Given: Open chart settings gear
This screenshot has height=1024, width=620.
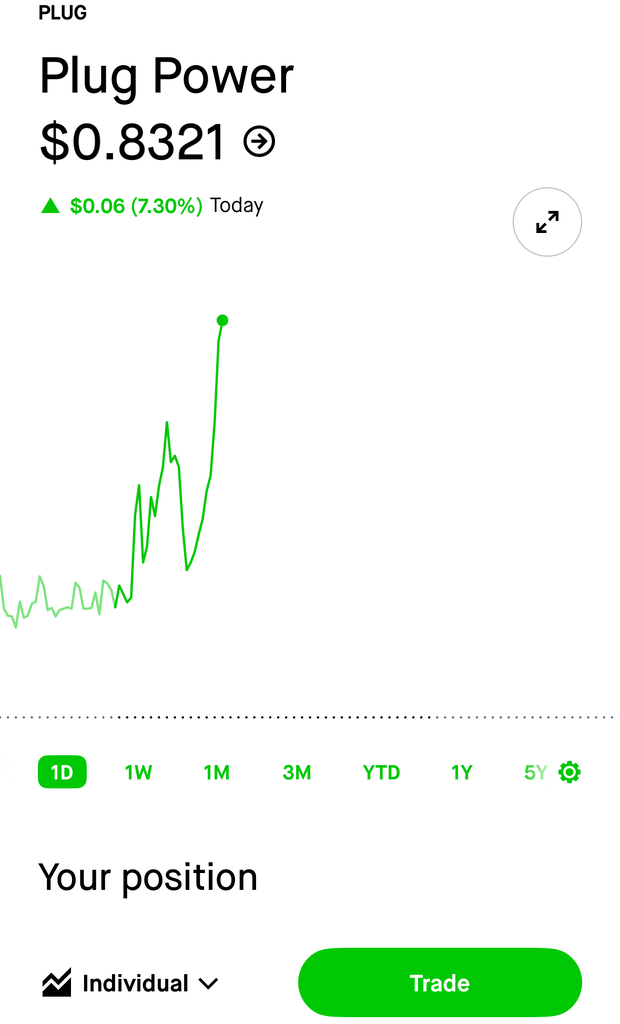Looking at the screenshot, I should coord(570,772).
